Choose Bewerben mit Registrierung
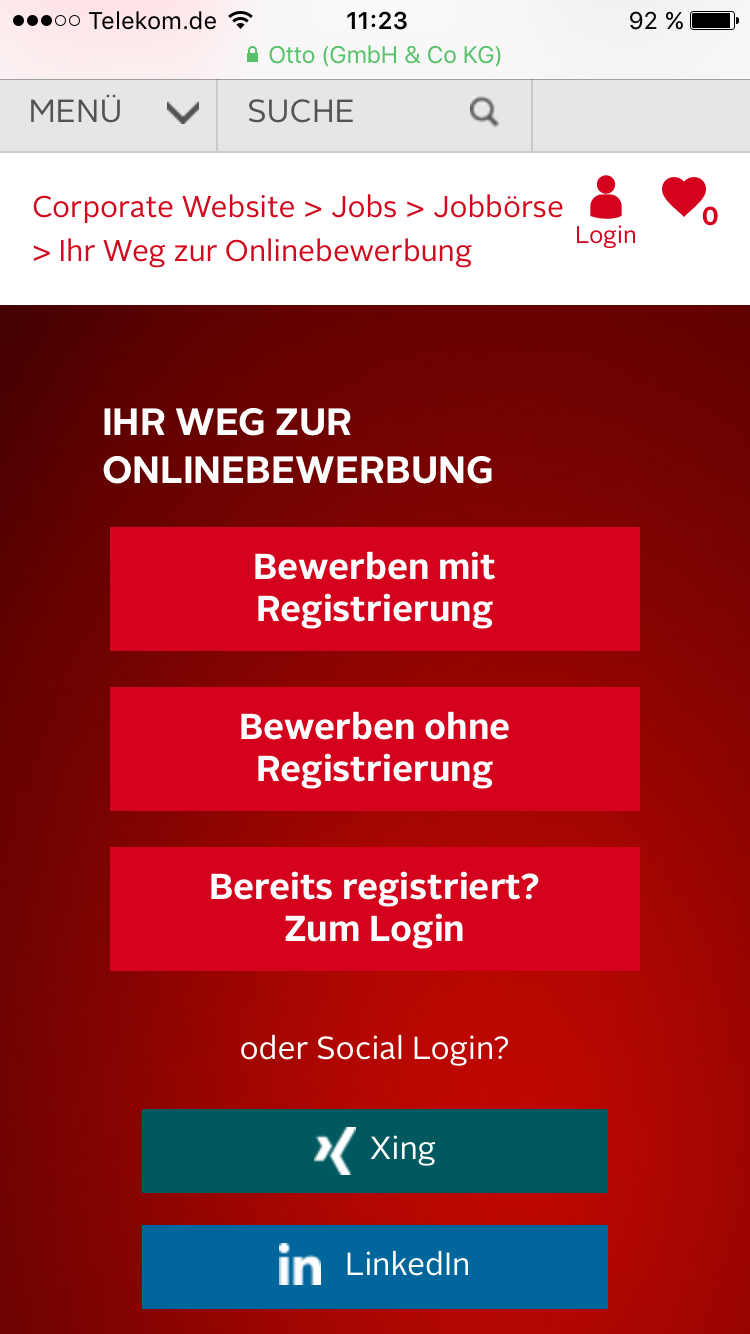This screenshot has width=750, height=1334. coord(375,589)
